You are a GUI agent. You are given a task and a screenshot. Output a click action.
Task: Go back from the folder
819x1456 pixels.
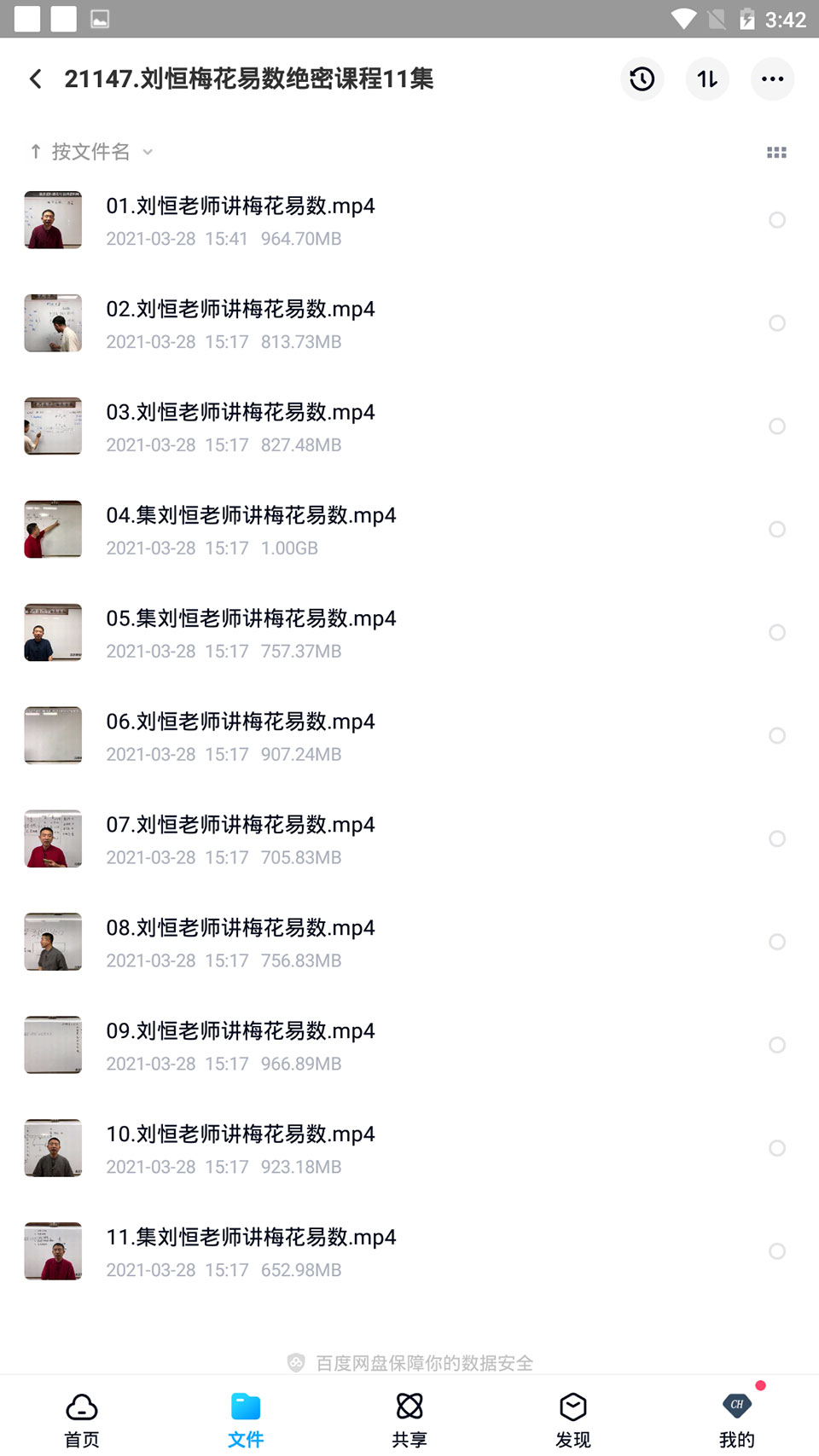click(x=36, y=79)
